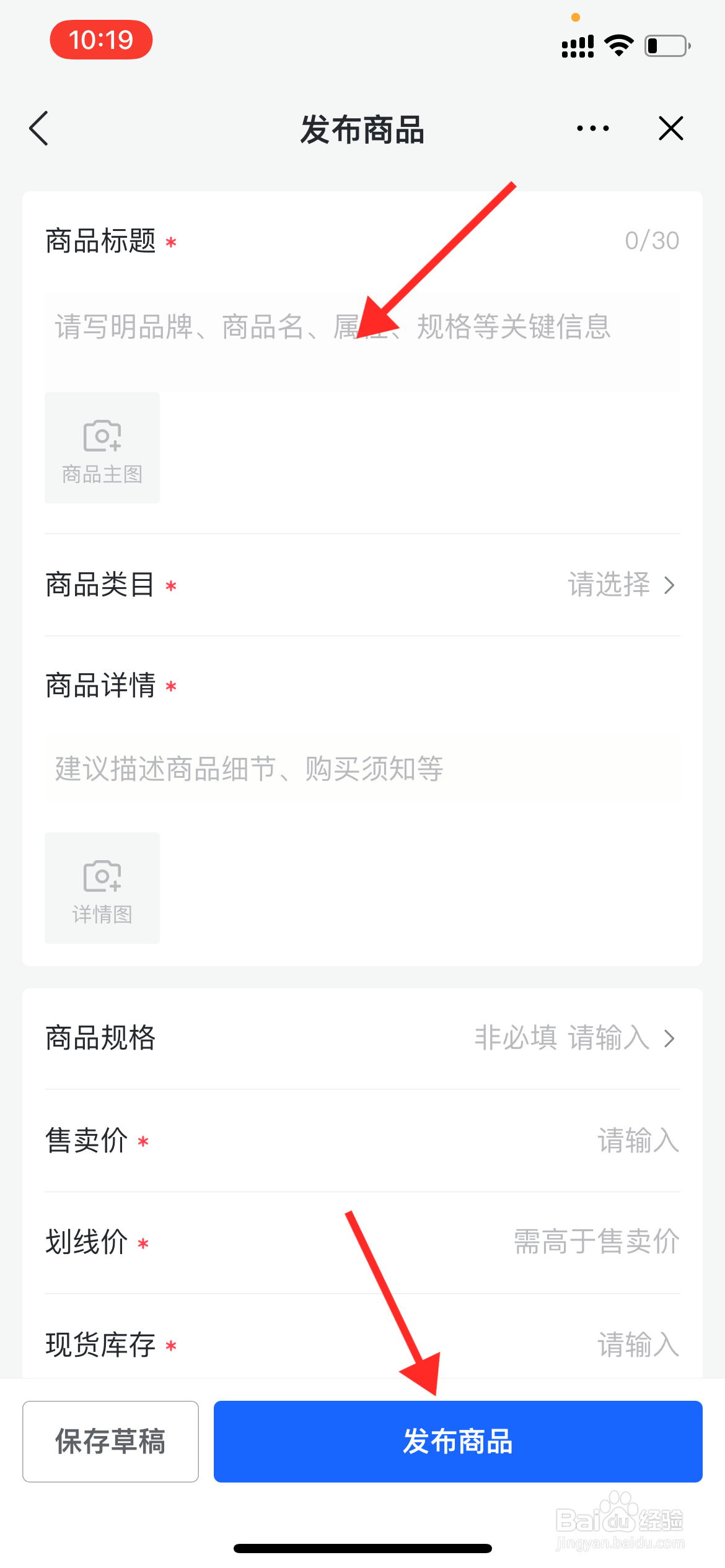Open the three-dot more menu
725x1568 pixels.
[x=592, y=128]
